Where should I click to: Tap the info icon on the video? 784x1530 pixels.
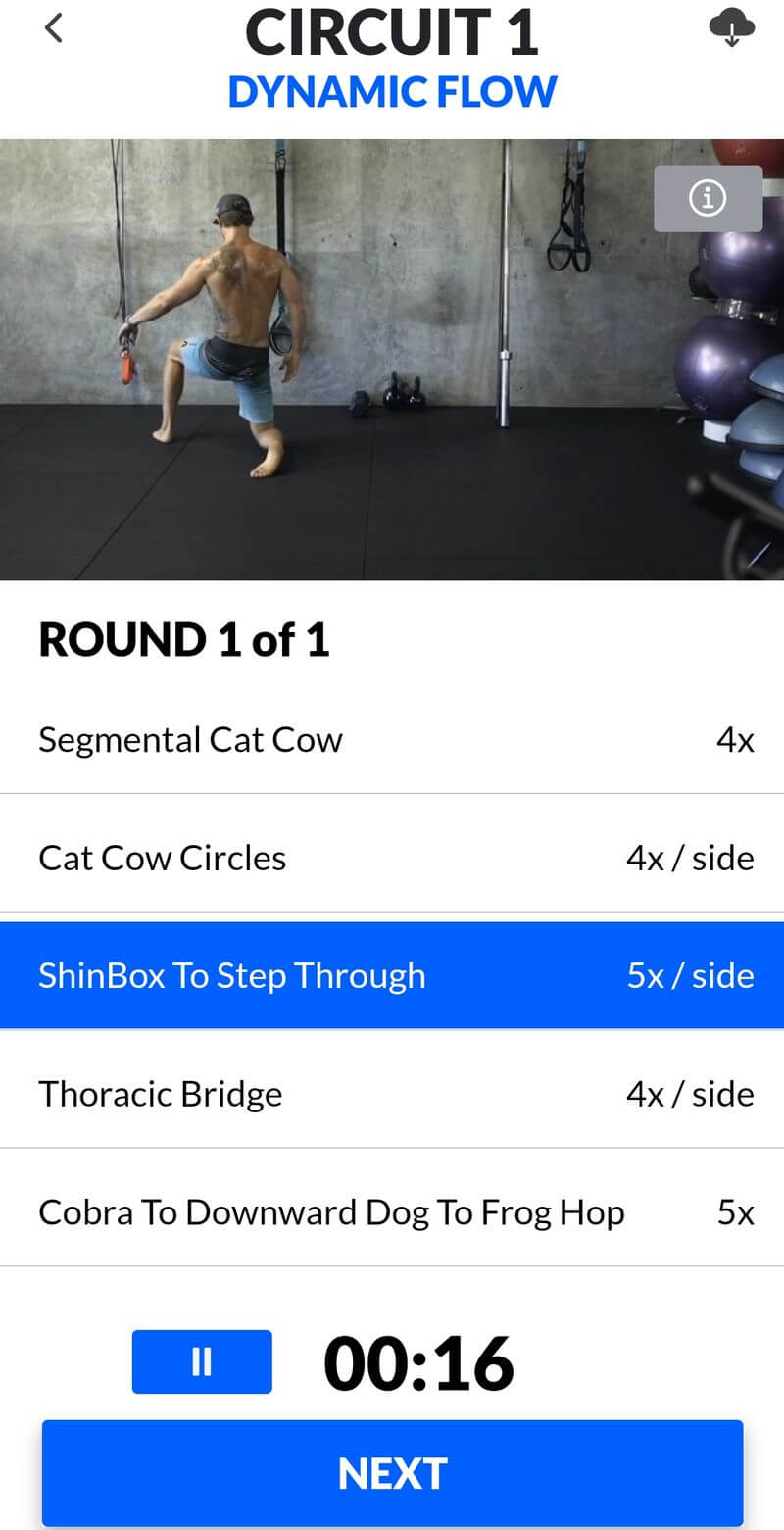point(708,198)
